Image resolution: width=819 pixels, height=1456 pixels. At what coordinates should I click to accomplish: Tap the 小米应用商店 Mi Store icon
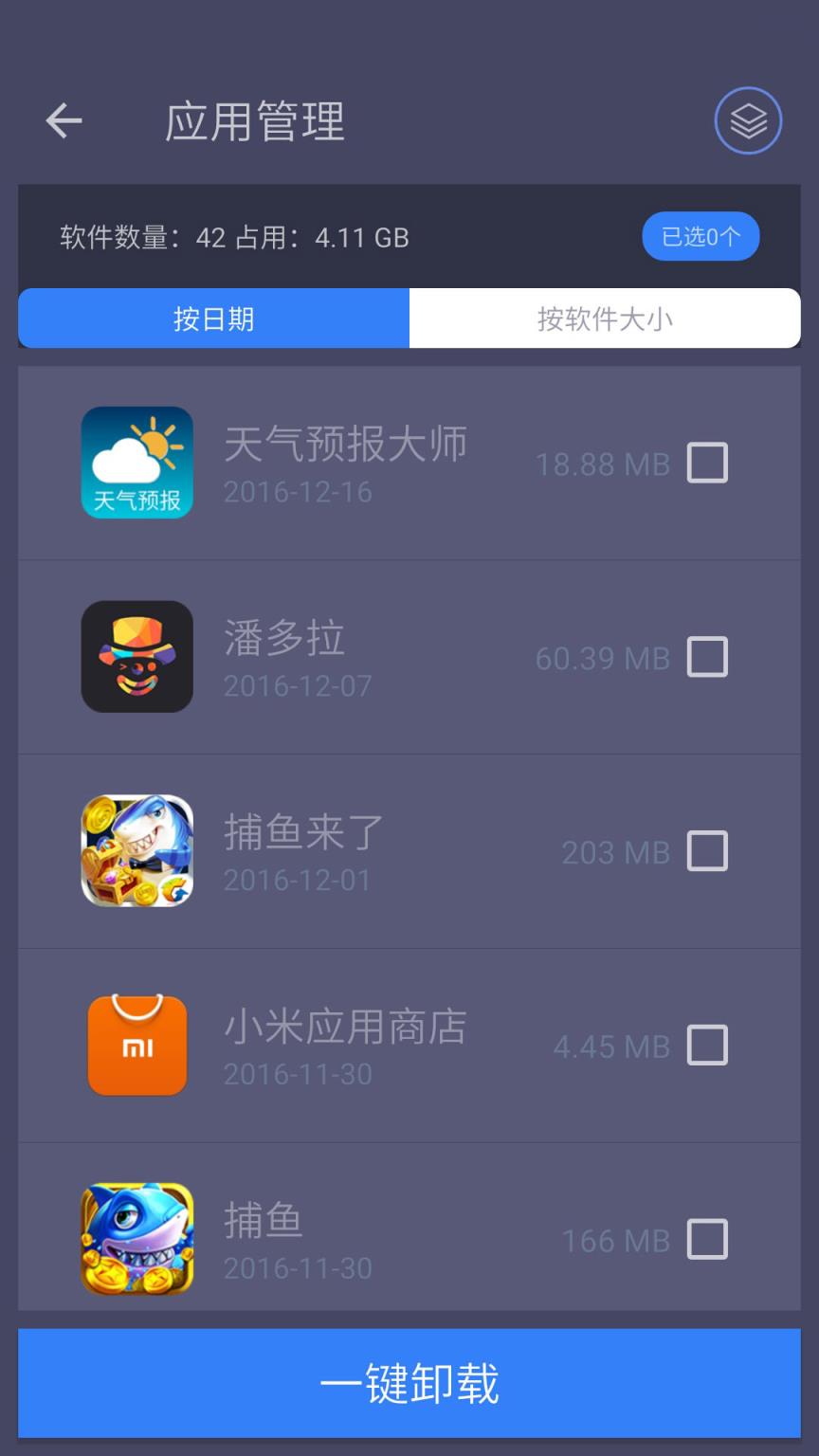click(136, 1046)
